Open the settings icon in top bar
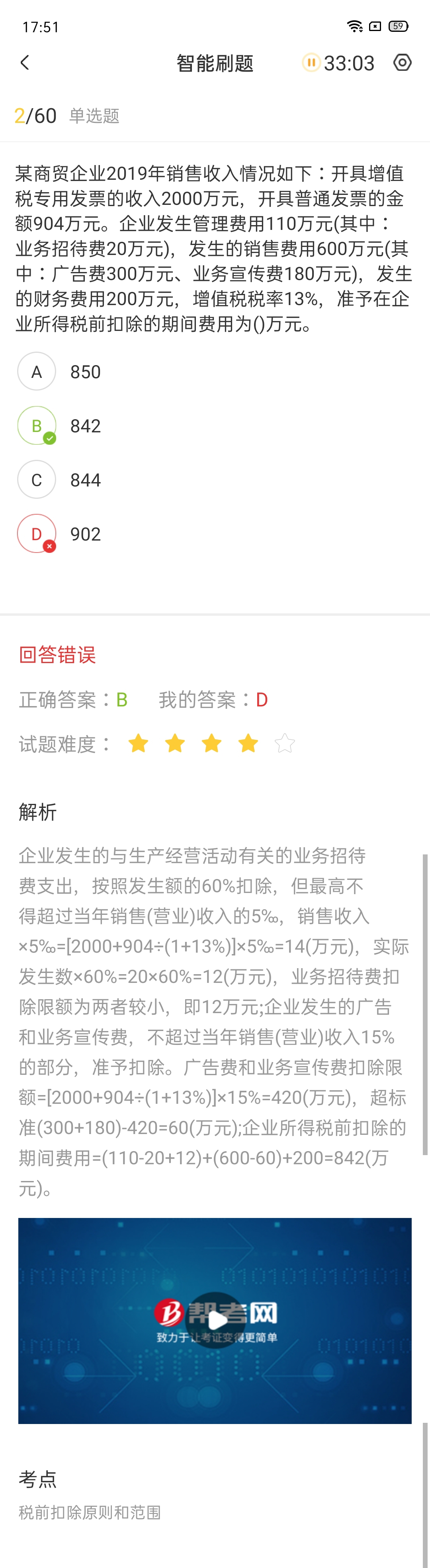This screenshot has width=430, height=1568. 402,63
